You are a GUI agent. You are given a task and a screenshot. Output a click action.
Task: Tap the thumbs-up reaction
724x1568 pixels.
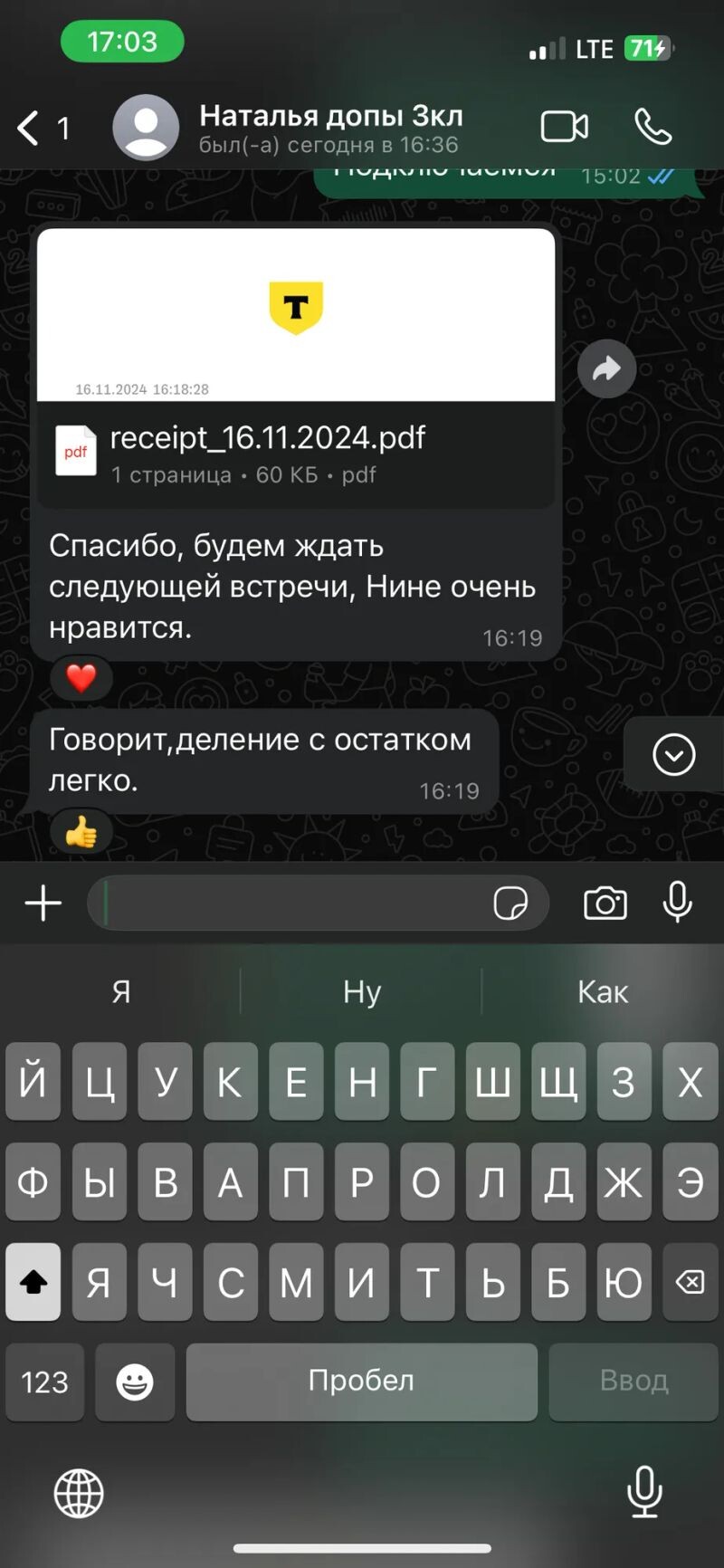[81, 832]
